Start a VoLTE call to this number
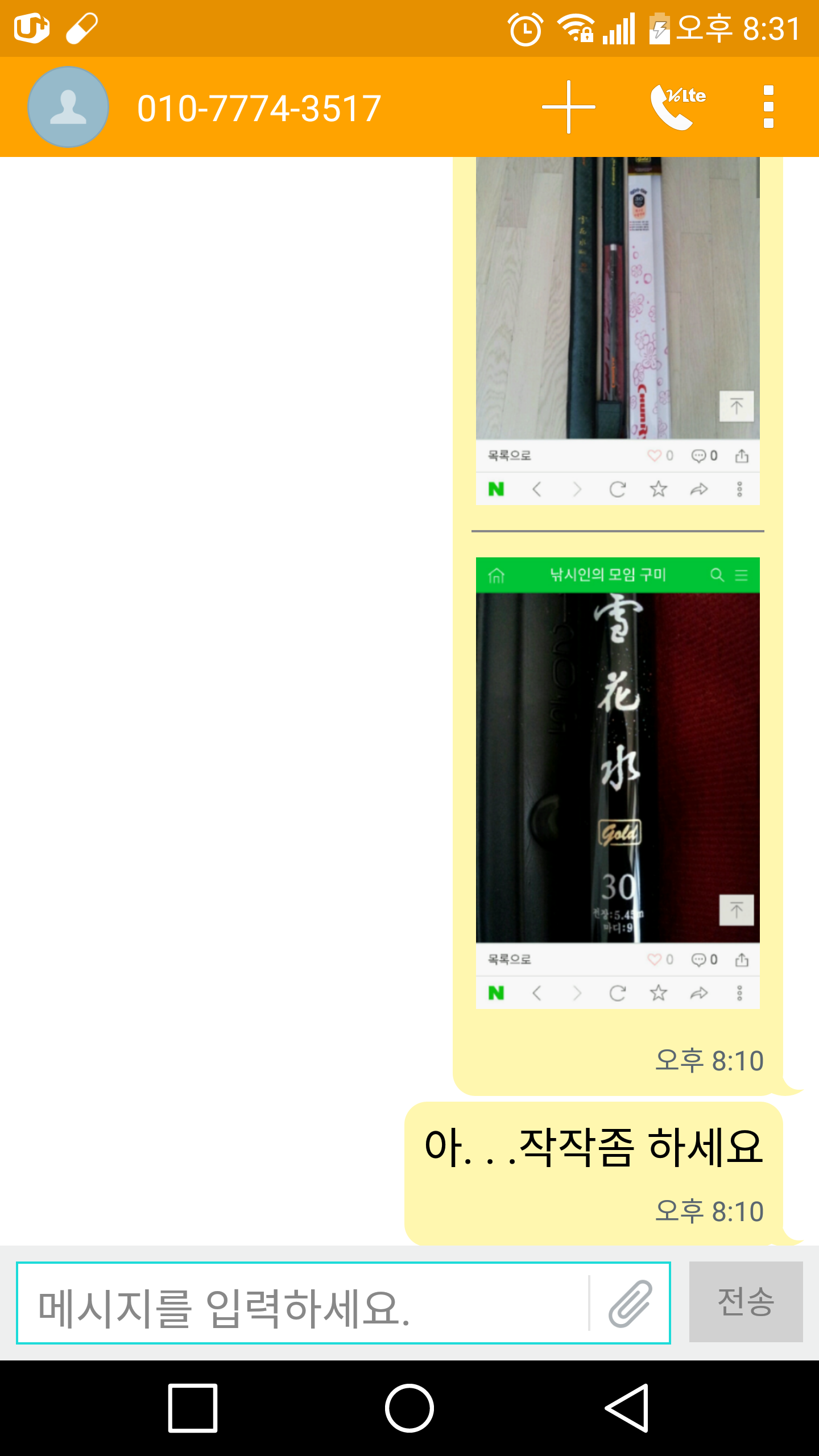The height and width of the screenshot is (1456, 819). click(678, 107)
